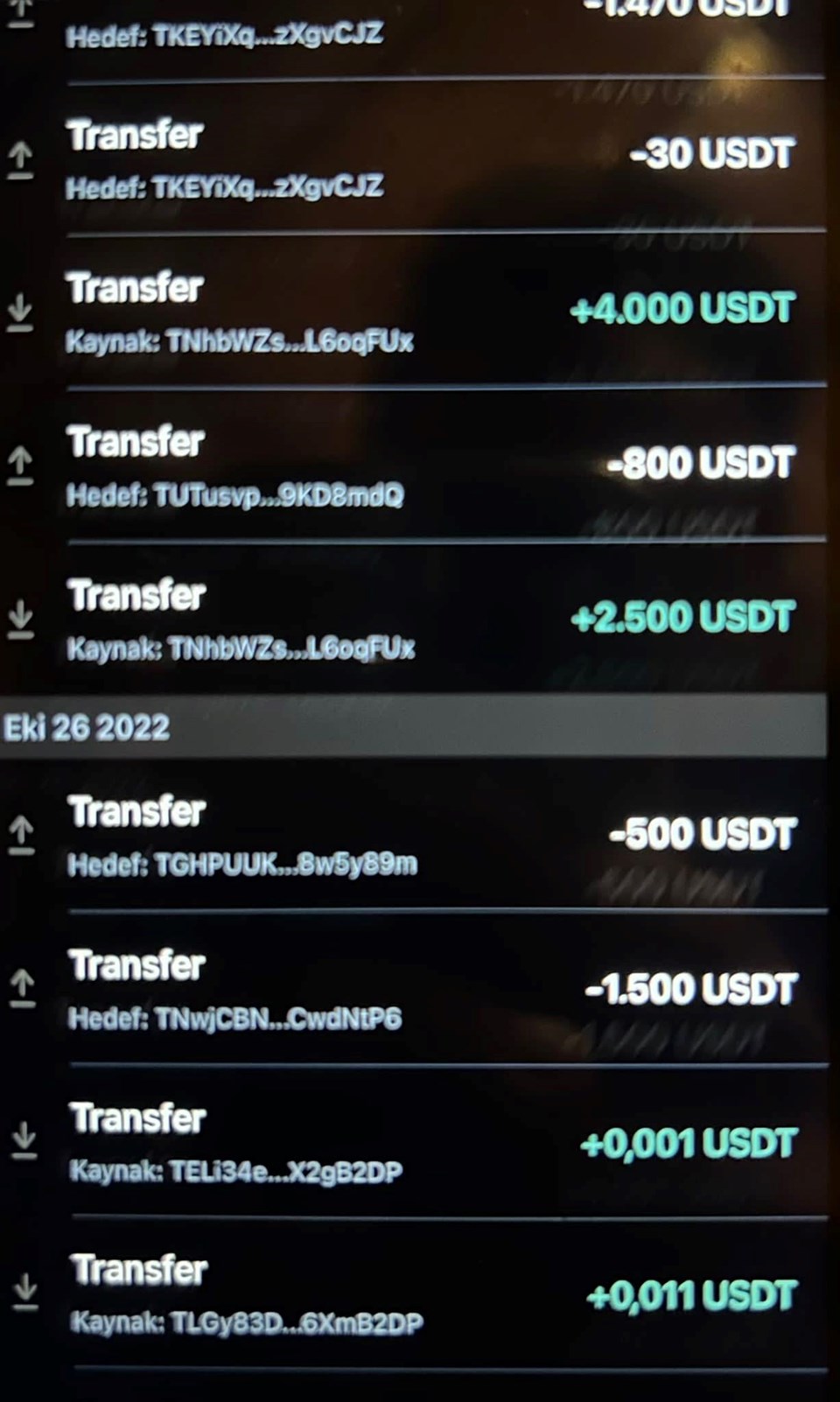Image resolution: width=840 pixels, height=1402 pixels.
Task: View the -800 USDT transfer to TUTusvp
Action: pos(420,466)
